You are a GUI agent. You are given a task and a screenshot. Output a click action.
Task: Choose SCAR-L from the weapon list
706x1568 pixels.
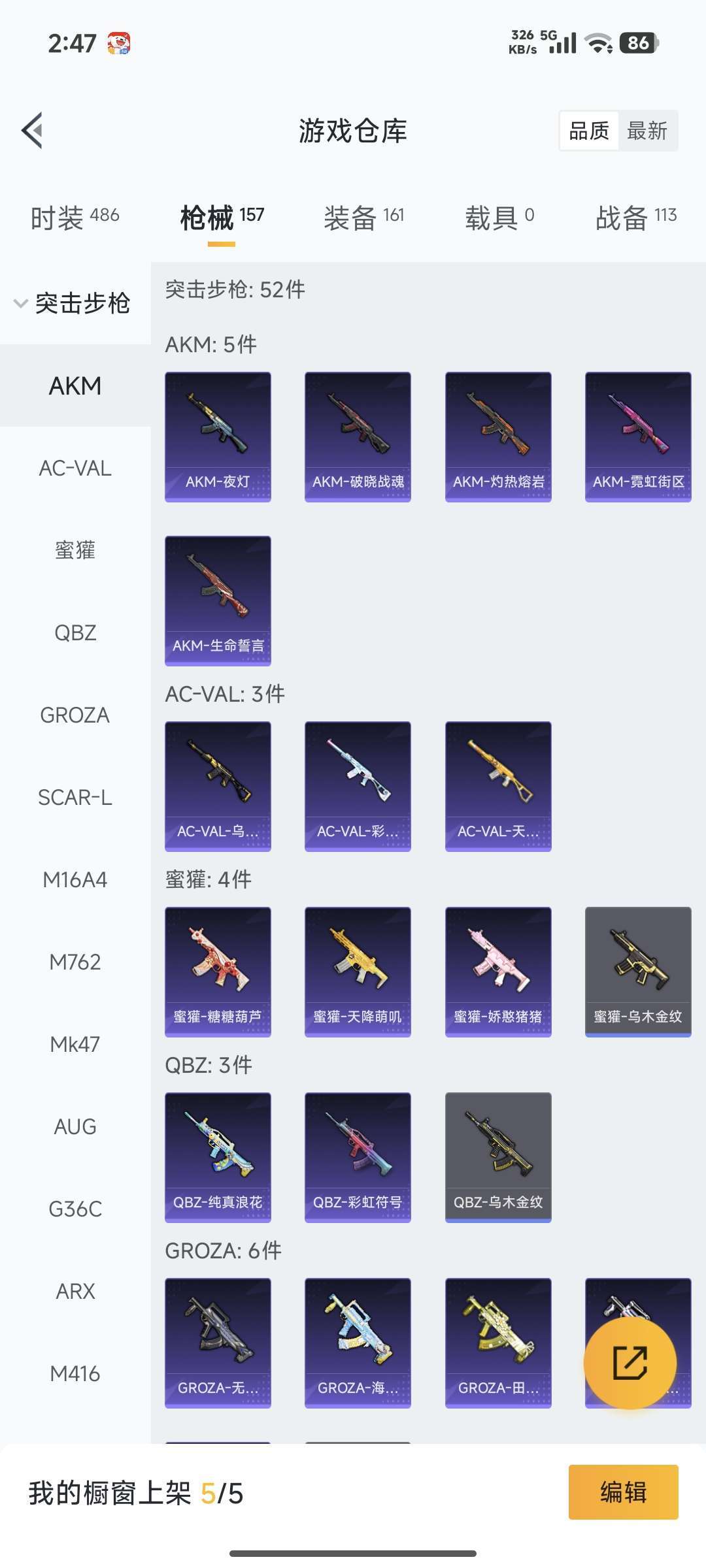75,797
